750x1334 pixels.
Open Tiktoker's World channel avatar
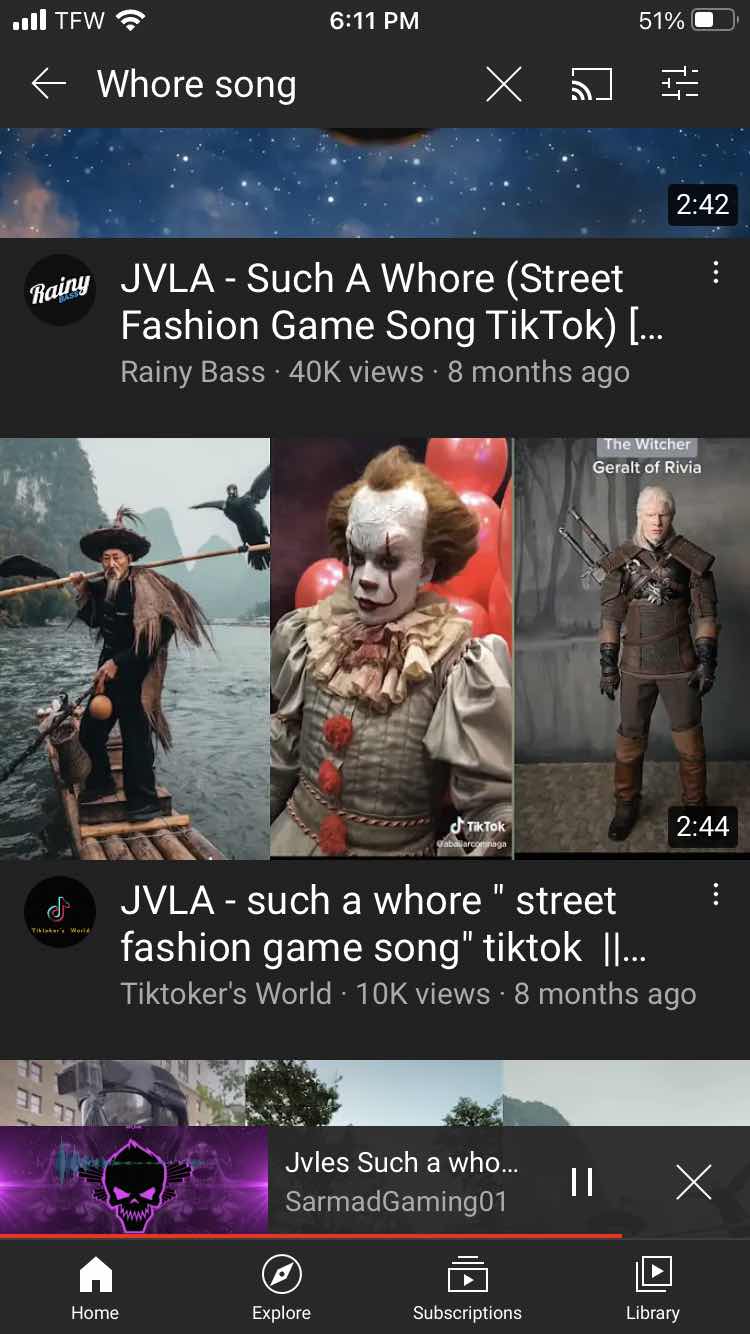point(60,912)
